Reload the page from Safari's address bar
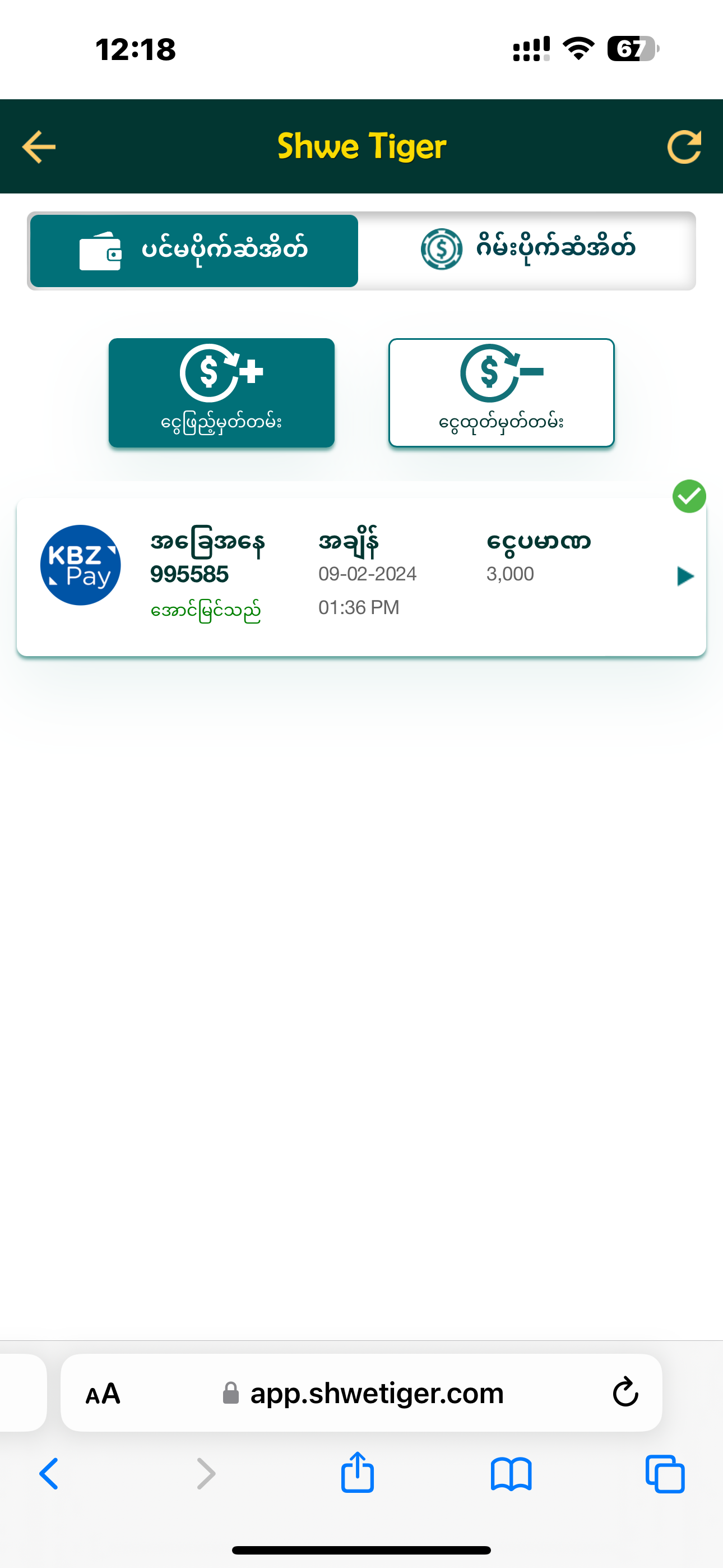Viewport: 723px width, 1568px height. 625,1392
